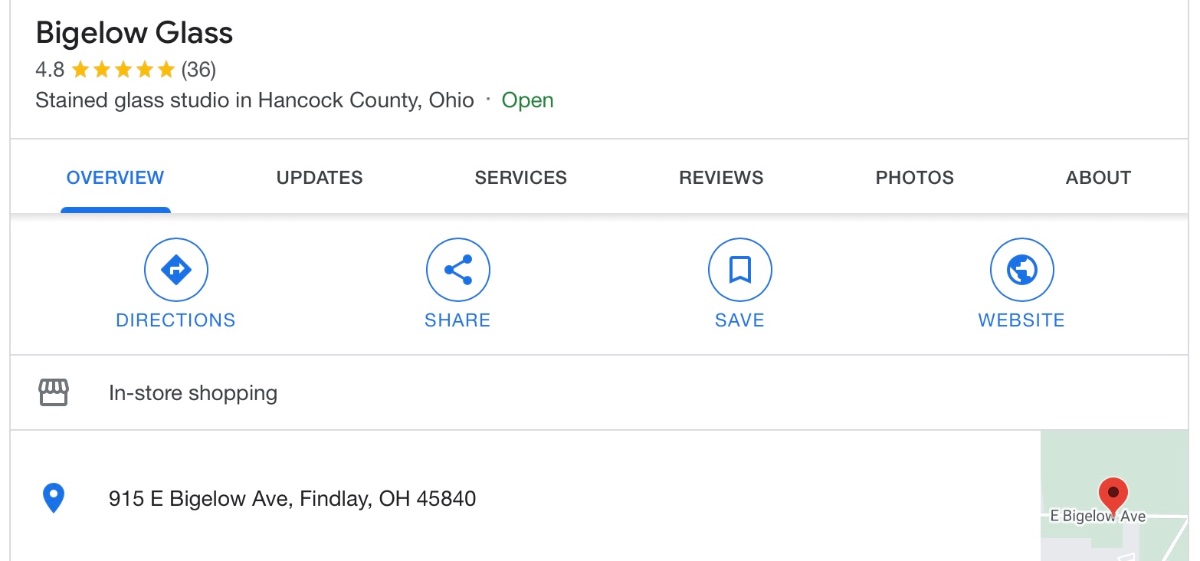Image resolution: width=1200 pixels, height=561 pixels.
Task: View the Reviews tab
Action: coord(721,178)
